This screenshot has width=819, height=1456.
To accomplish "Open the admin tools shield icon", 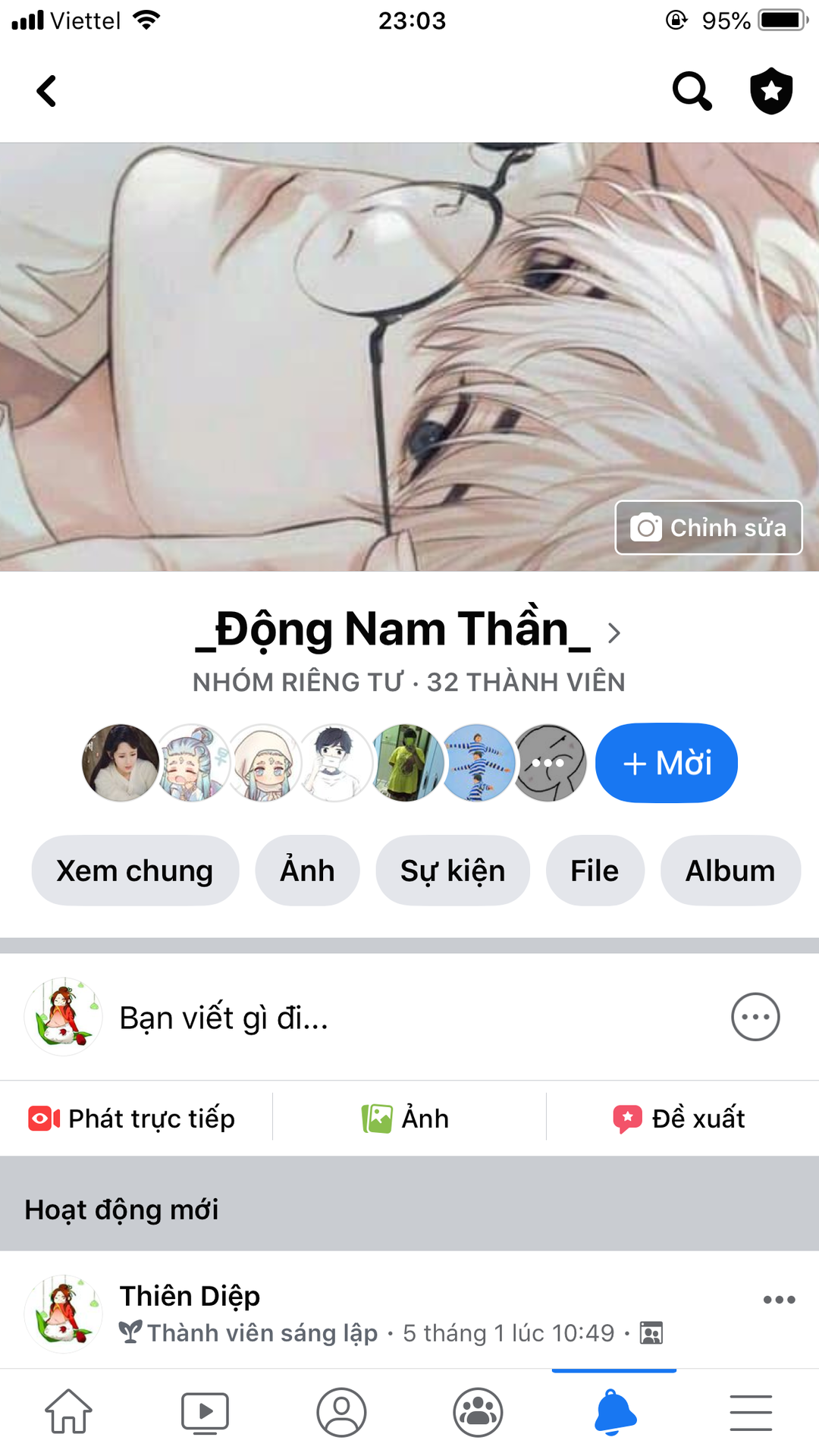I will click(771, 92).
